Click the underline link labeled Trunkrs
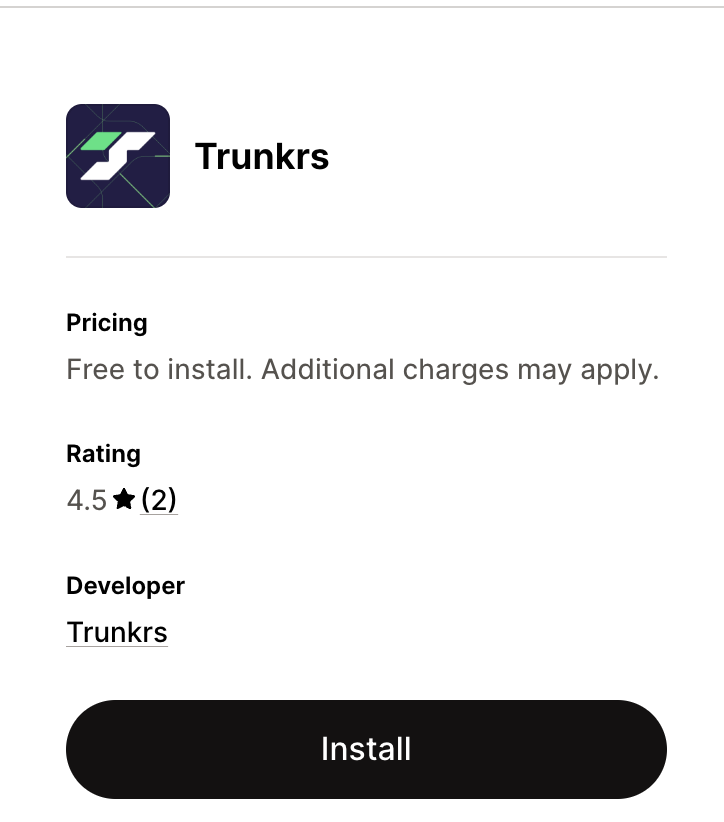This screenshot has height=822, width=724. (x=116, y=631)
